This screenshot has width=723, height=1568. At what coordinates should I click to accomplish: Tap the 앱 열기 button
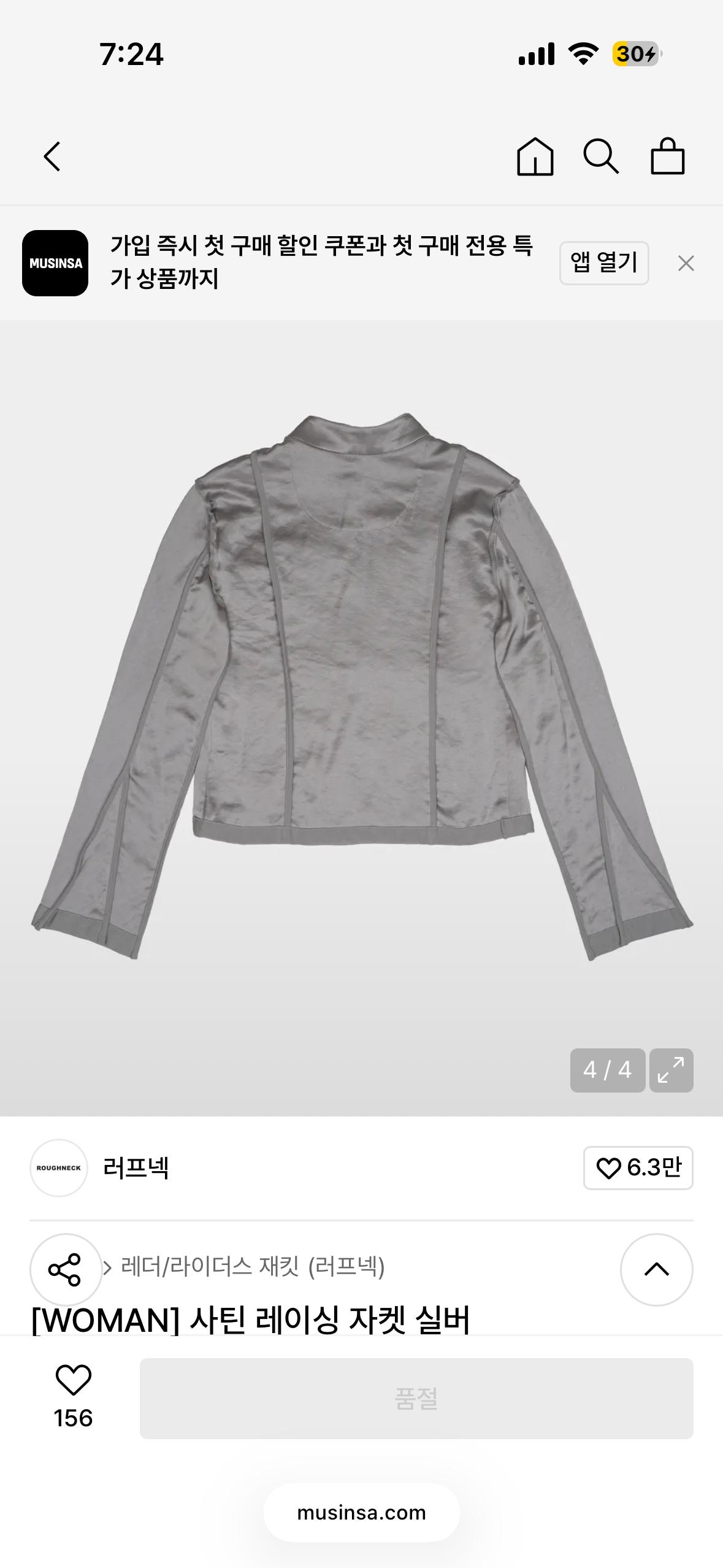click(604, 263)
